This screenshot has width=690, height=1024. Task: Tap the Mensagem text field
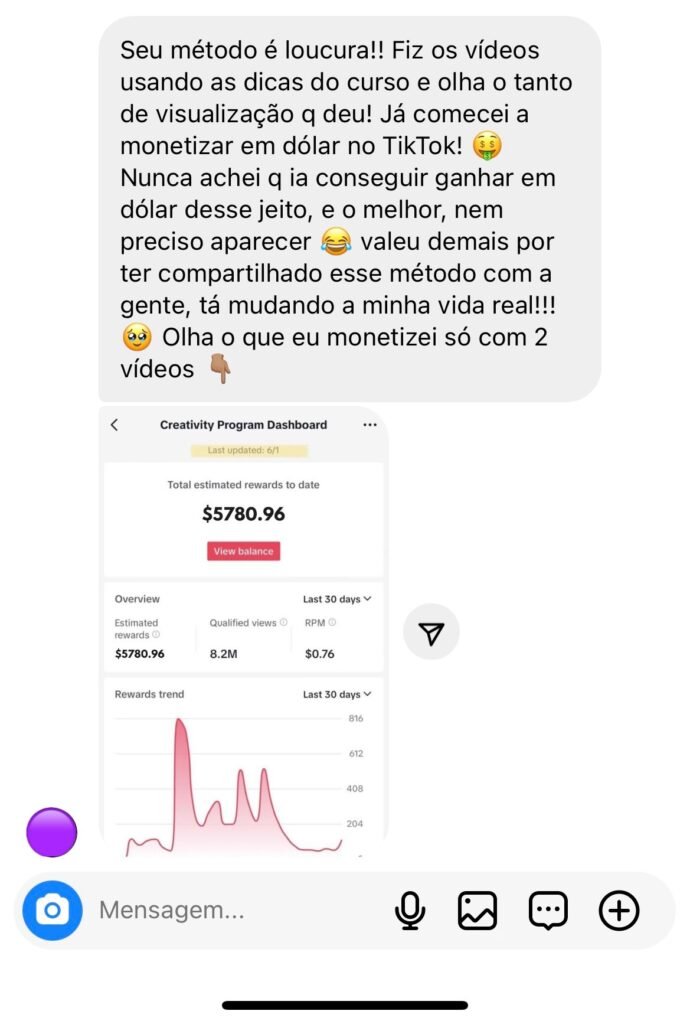(x=230, y=910)
